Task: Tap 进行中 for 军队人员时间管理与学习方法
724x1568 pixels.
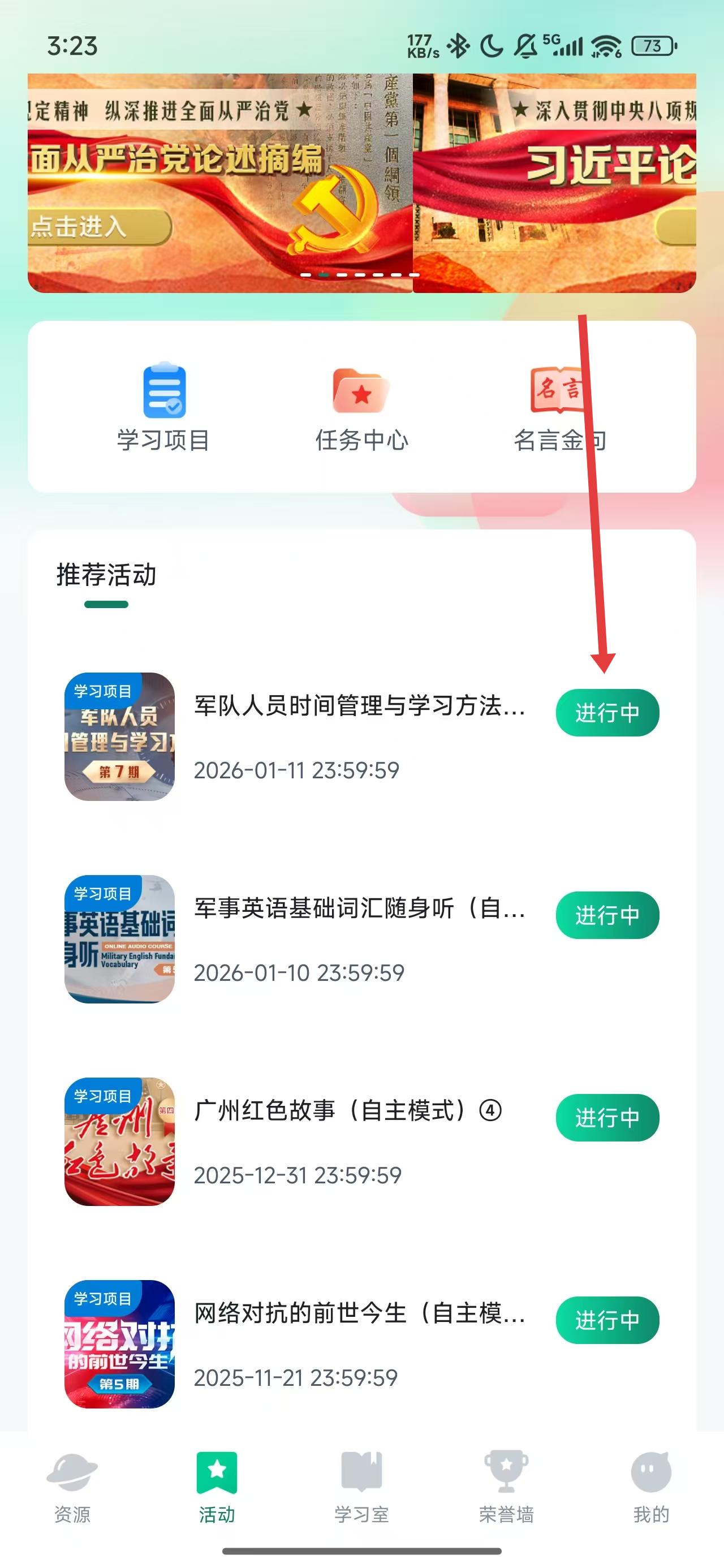Action: point(607,712)
